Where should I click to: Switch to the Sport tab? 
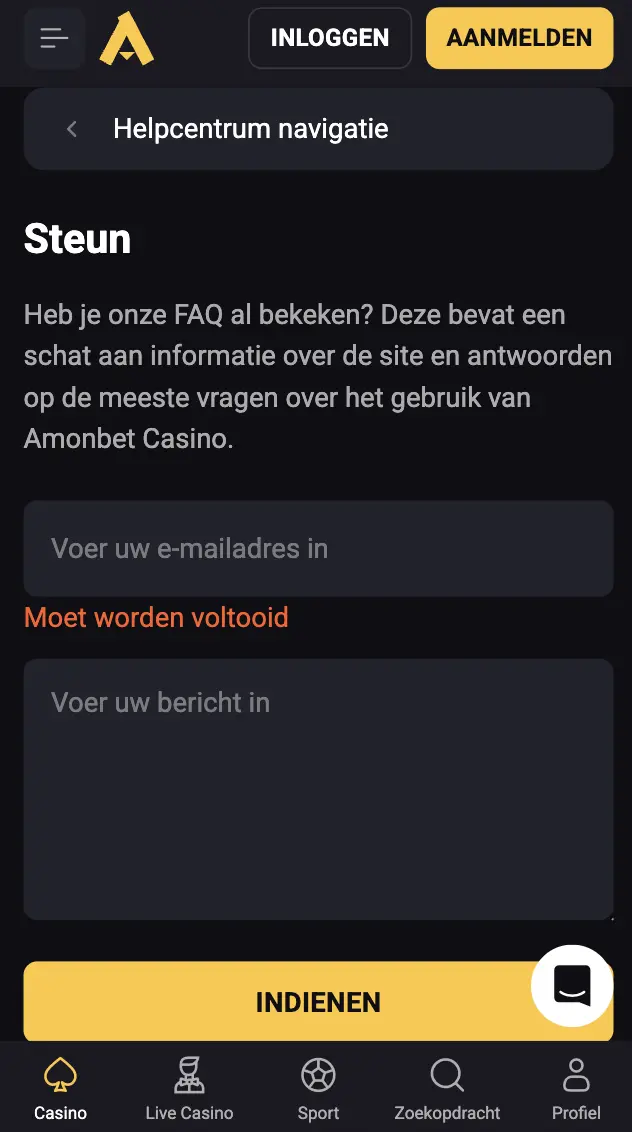coord(318,1089)
